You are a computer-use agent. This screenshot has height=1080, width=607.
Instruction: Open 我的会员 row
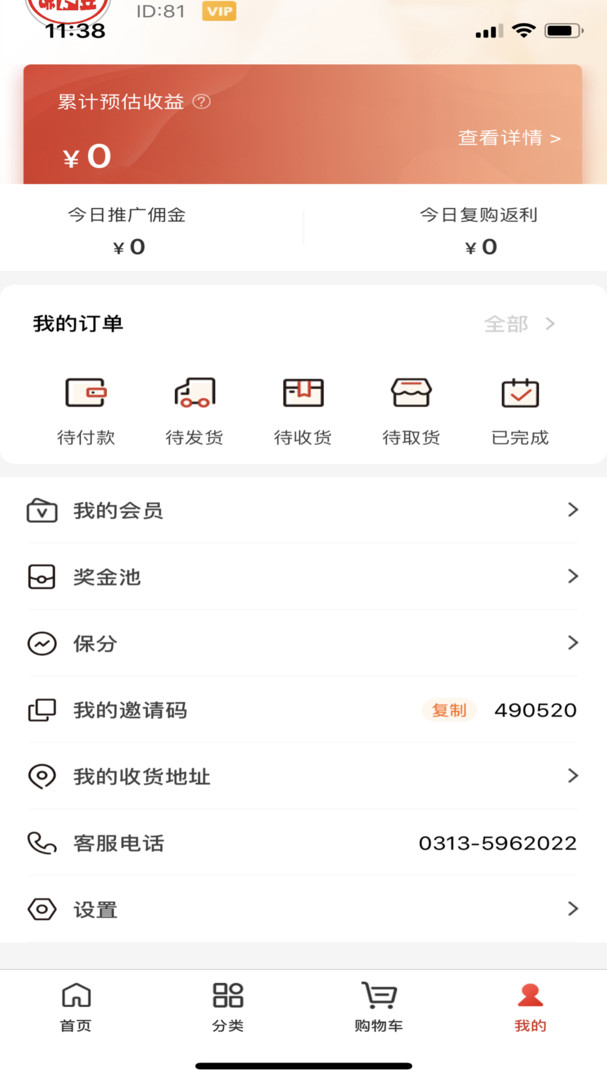pyautogui.click(x=303, y=510)
